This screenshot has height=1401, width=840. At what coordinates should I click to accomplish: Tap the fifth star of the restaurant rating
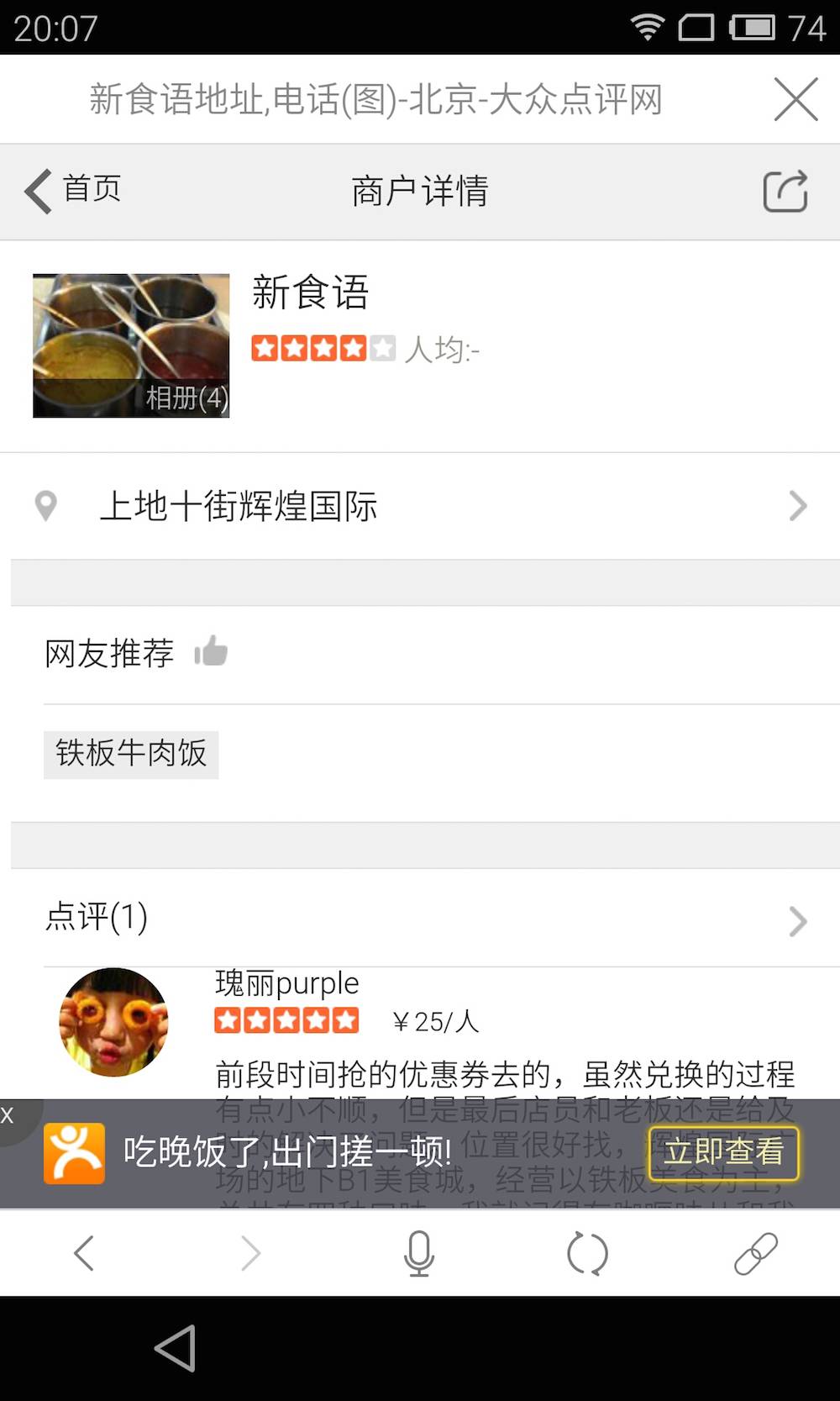[x=382, y=347]
